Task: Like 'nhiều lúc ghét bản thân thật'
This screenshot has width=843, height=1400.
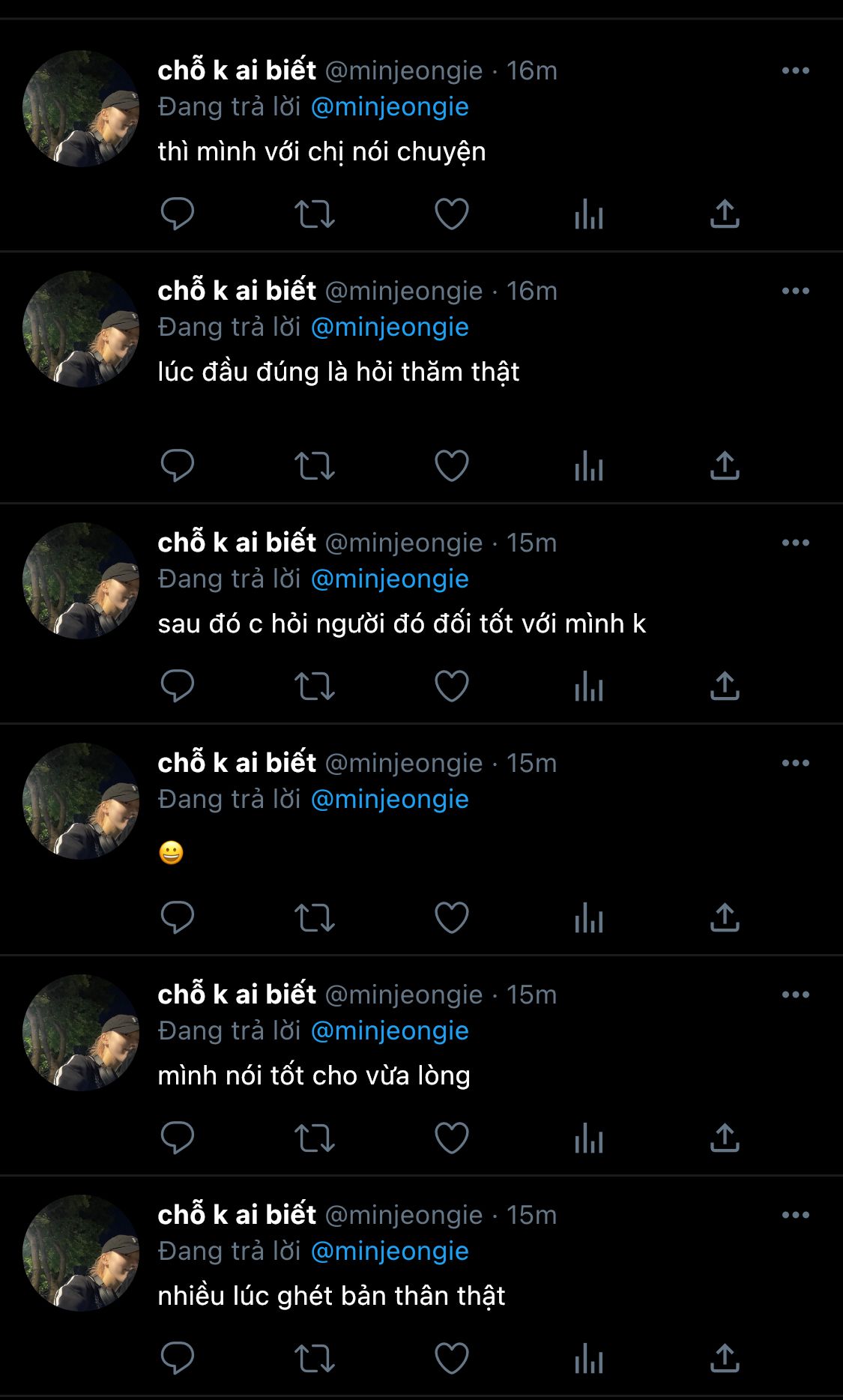Action: tap(452, 1359)
